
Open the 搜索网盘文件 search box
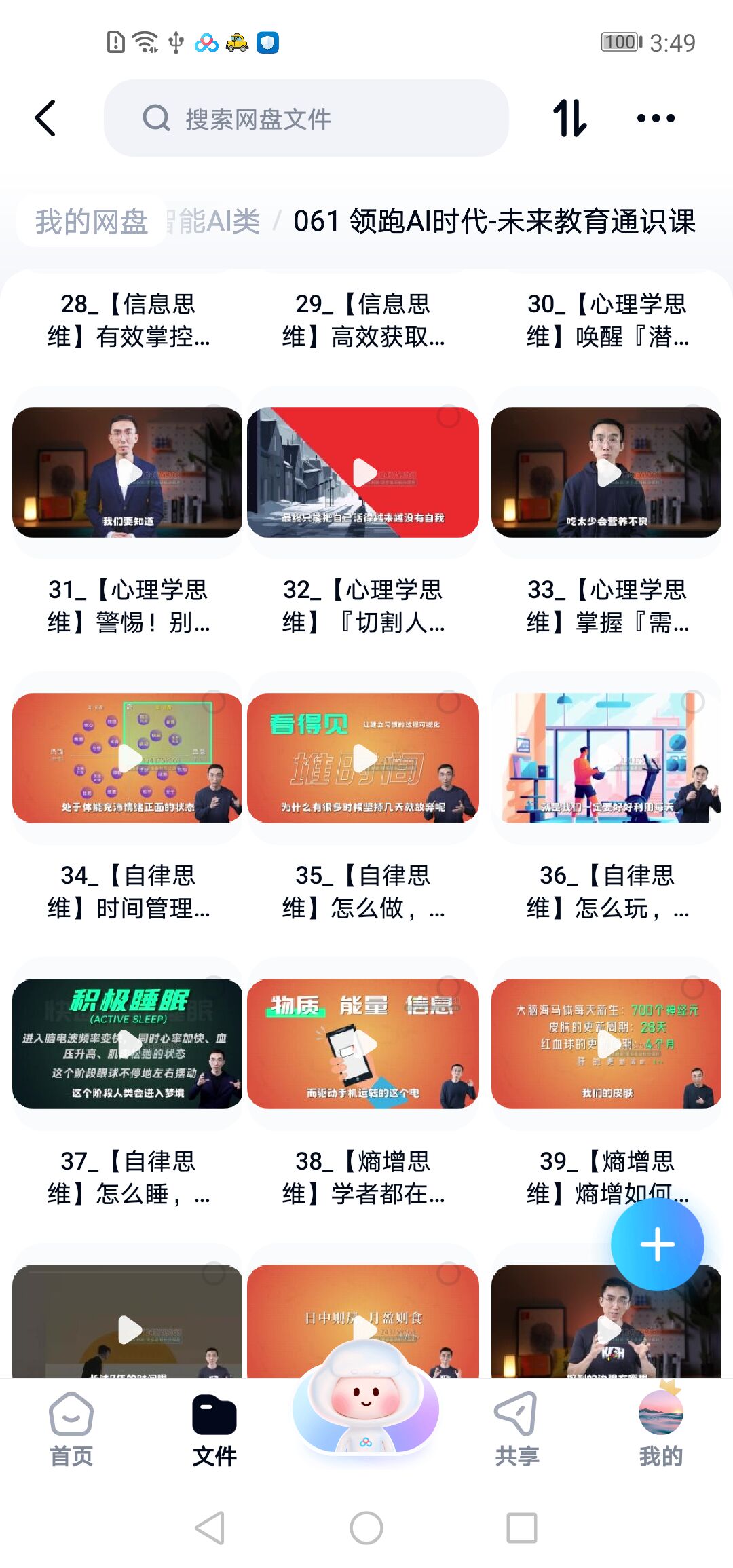(x=305, y=118)
